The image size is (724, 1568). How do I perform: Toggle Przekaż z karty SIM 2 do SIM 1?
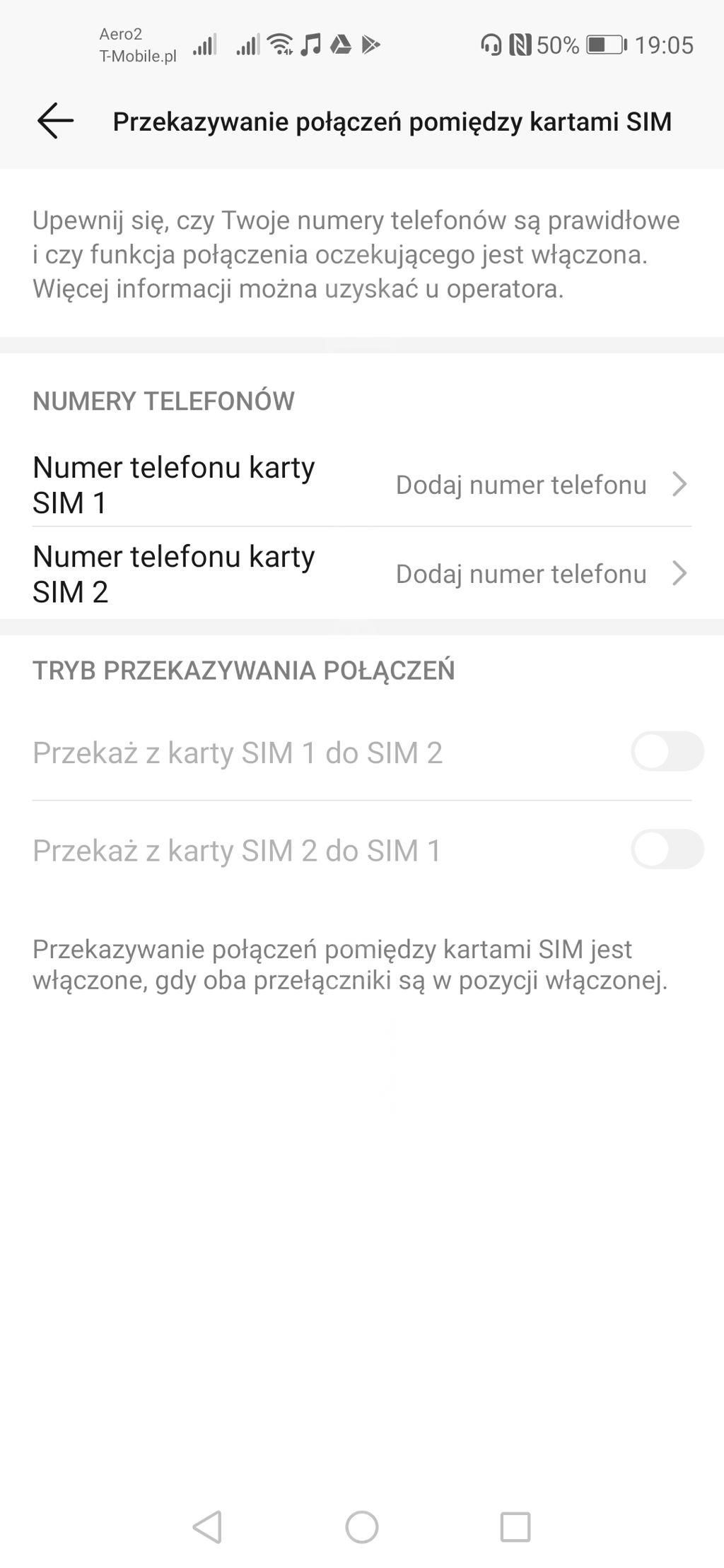pos(667,849)
